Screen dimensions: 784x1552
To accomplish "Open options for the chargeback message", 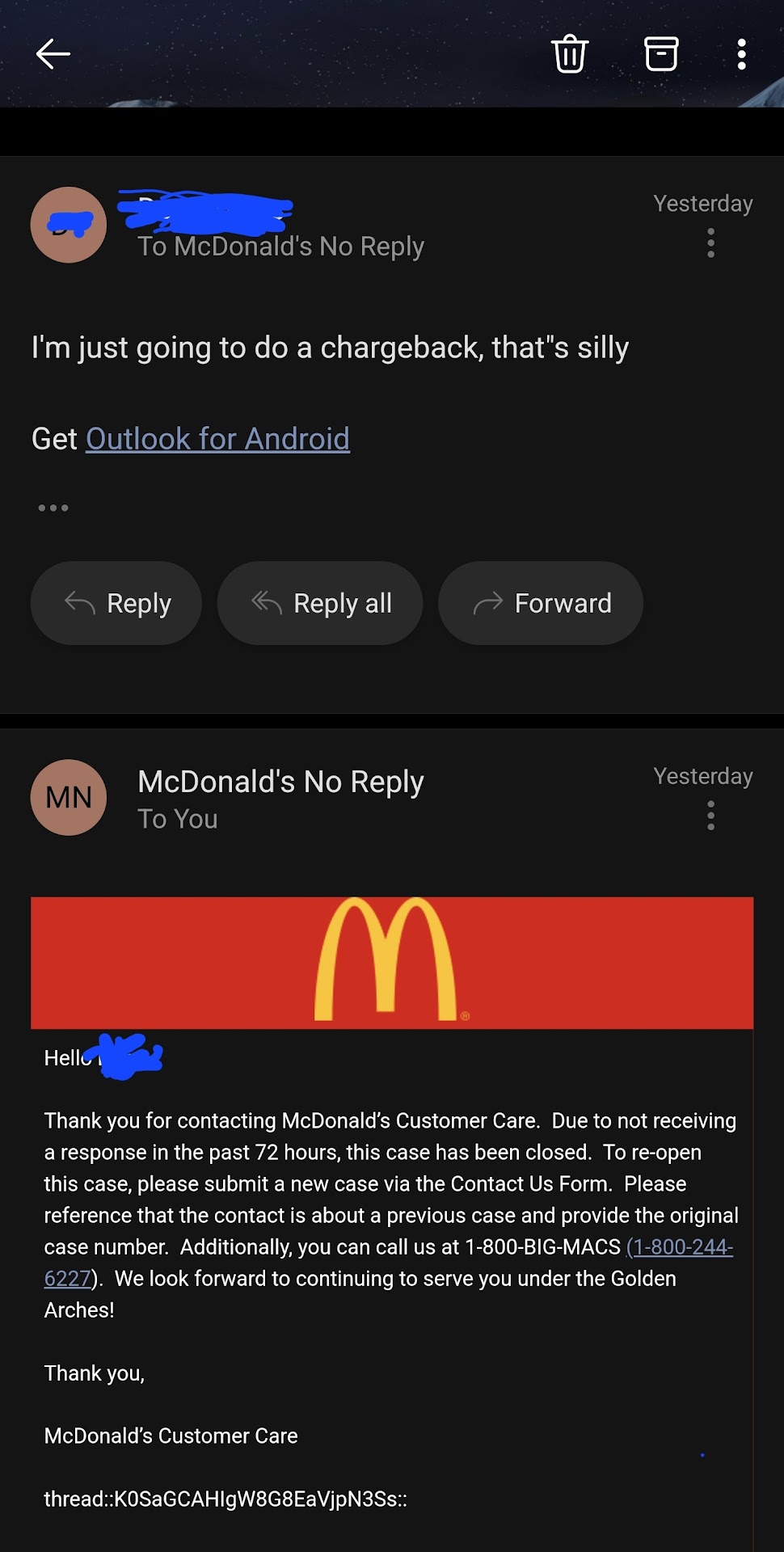I will coord(710,242).
